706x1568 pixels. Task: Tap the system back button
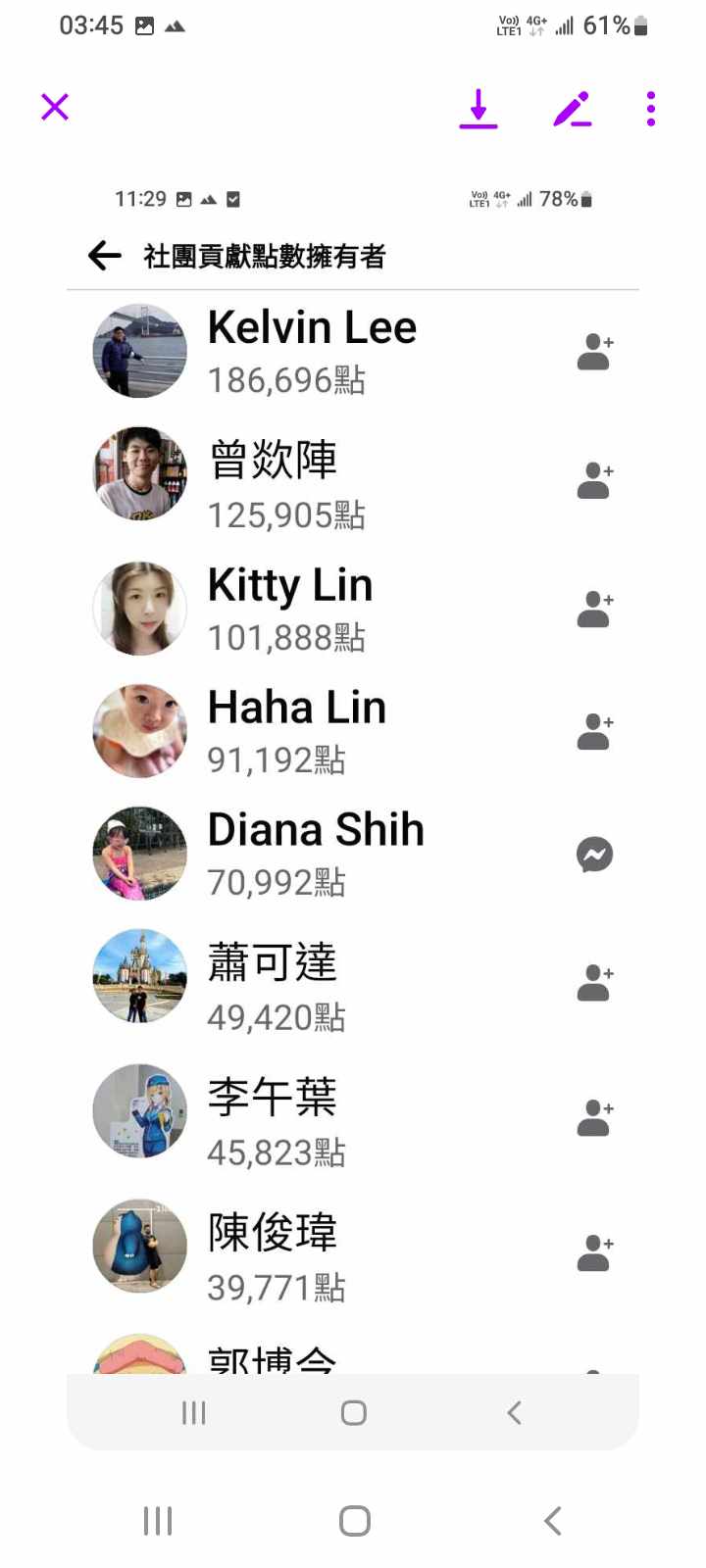[x=553, y=1521]
